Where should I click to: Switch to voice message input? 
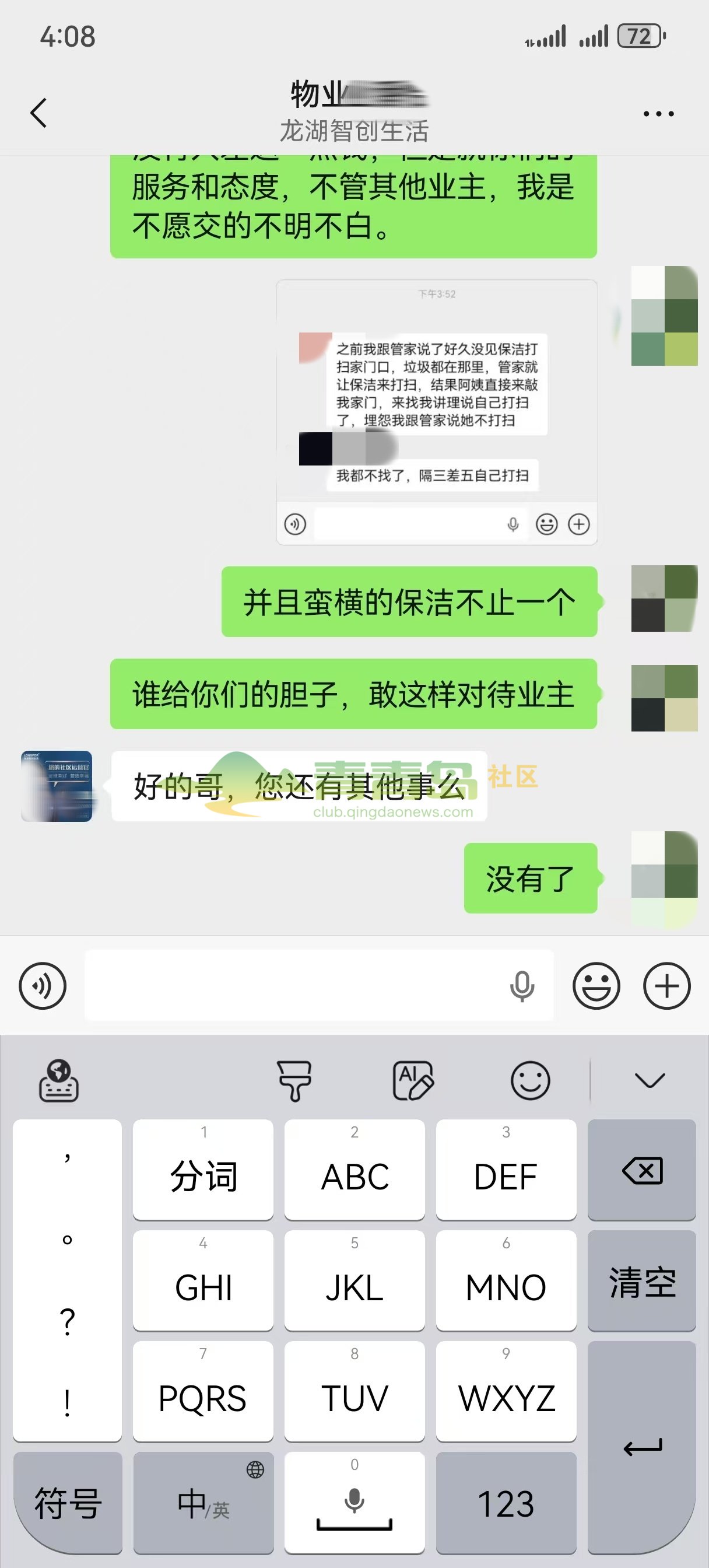[x=43, y=985]
